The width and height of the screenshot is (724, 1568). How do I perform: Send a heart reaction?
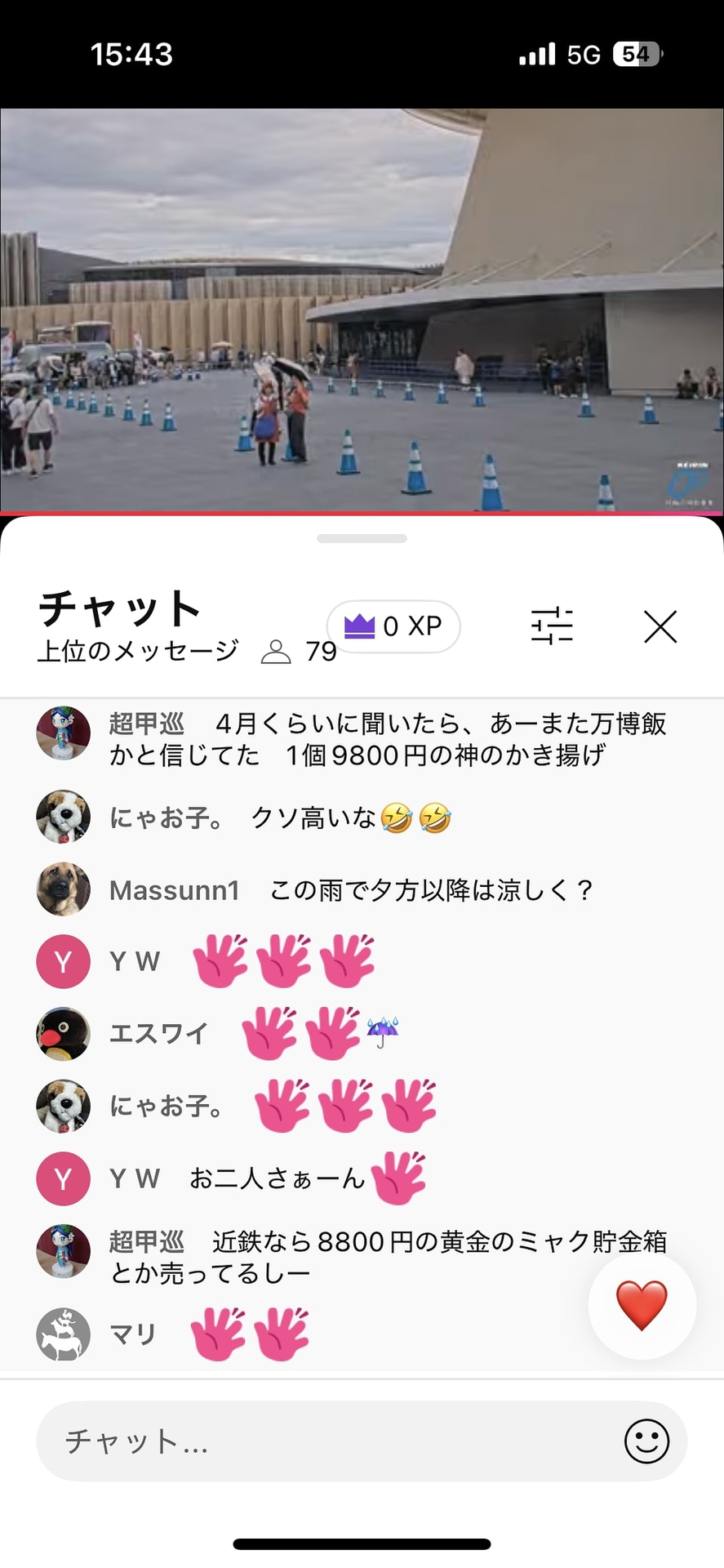642,1305
